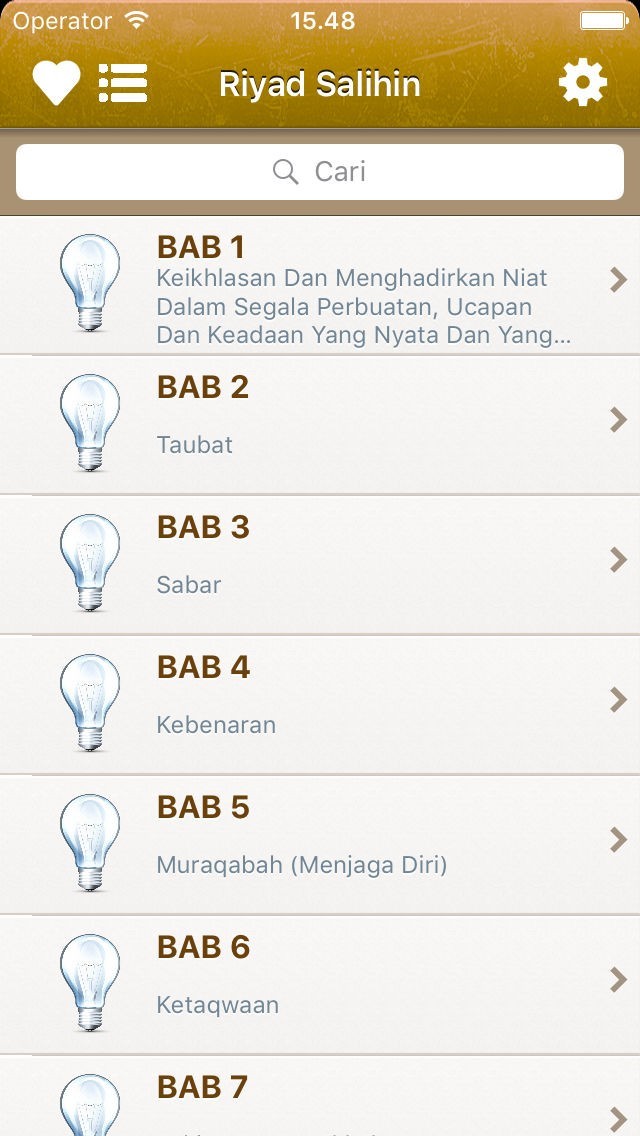The width and height of the screenshot is (640, 1136).
Task: Tap the Cari search field
Action: [x=320, y=172]
